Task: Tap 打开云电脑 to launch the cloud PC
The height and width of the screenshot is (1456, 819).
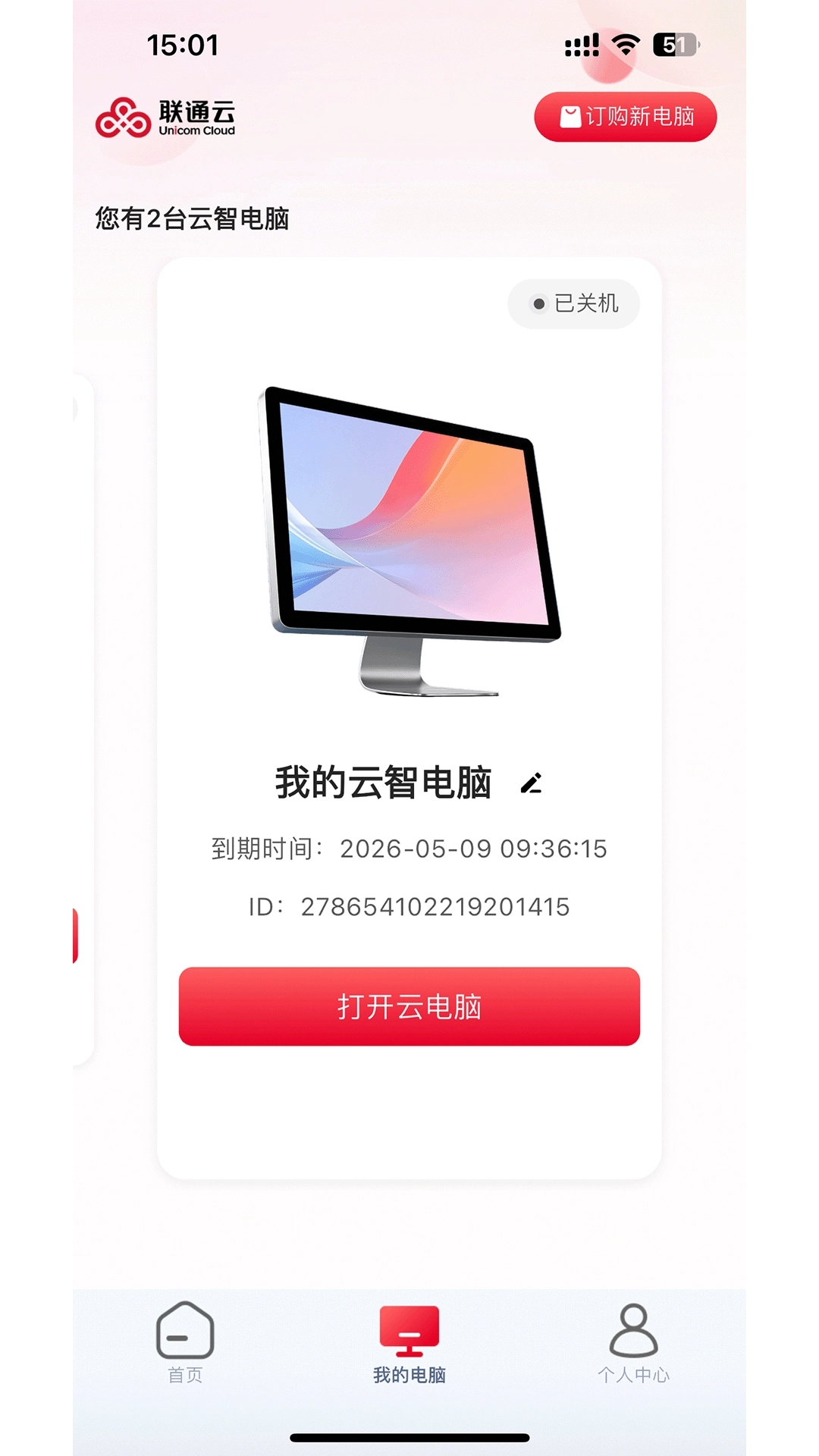Action: (x=409, y=1006)
